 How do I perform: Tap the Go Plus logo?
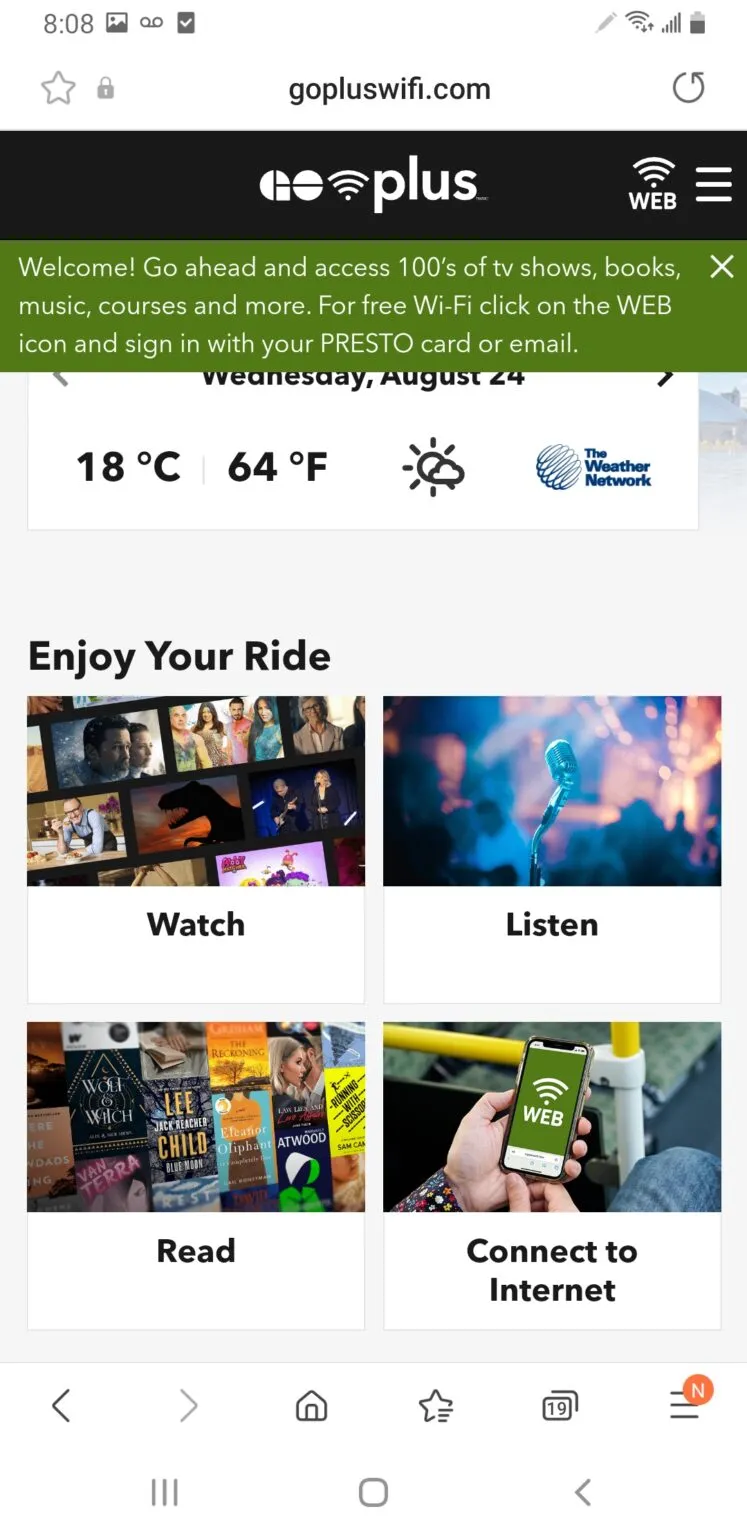click(372, 183)
